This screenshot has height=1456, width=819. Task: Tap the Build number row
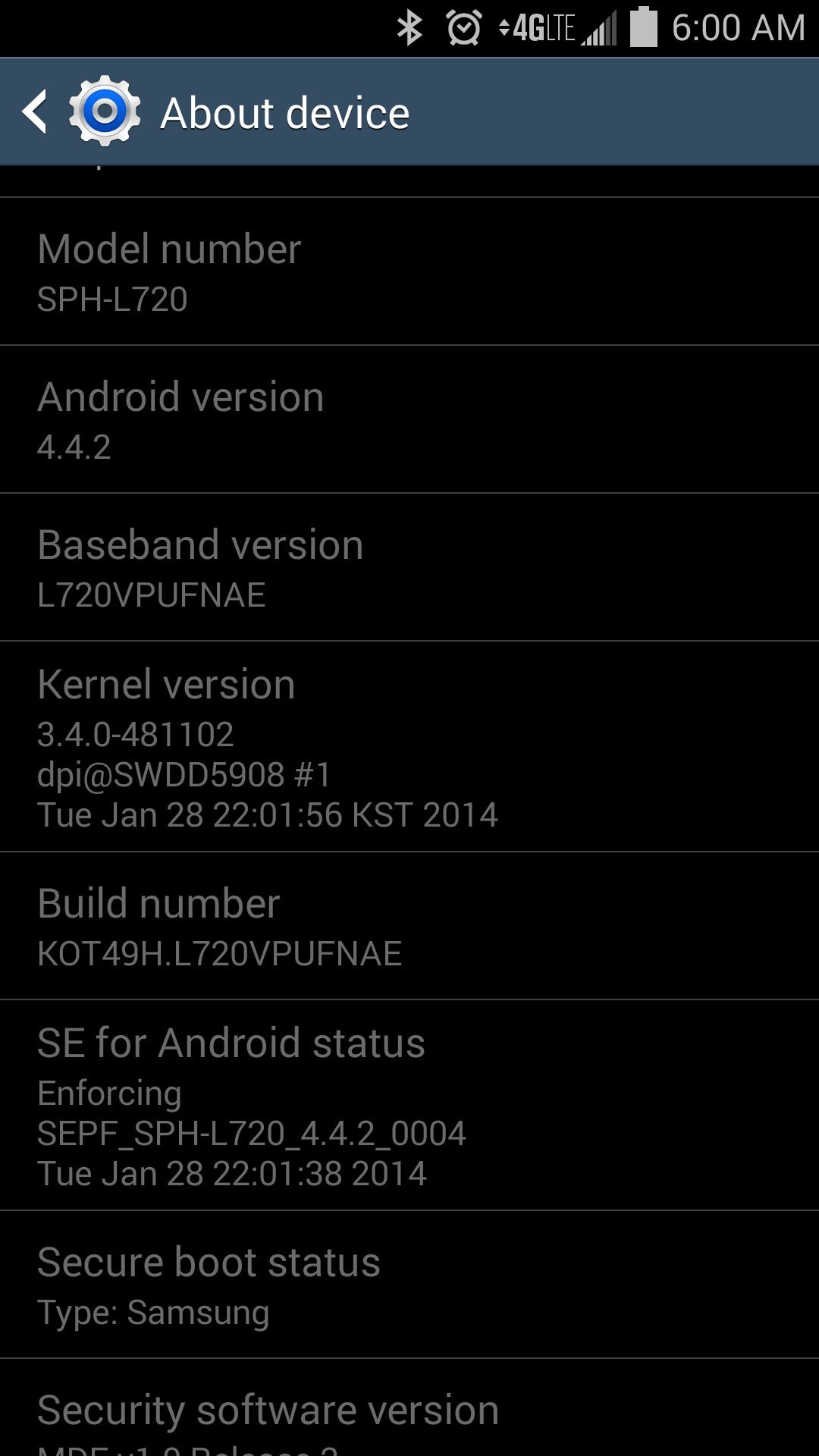point(409,927)
